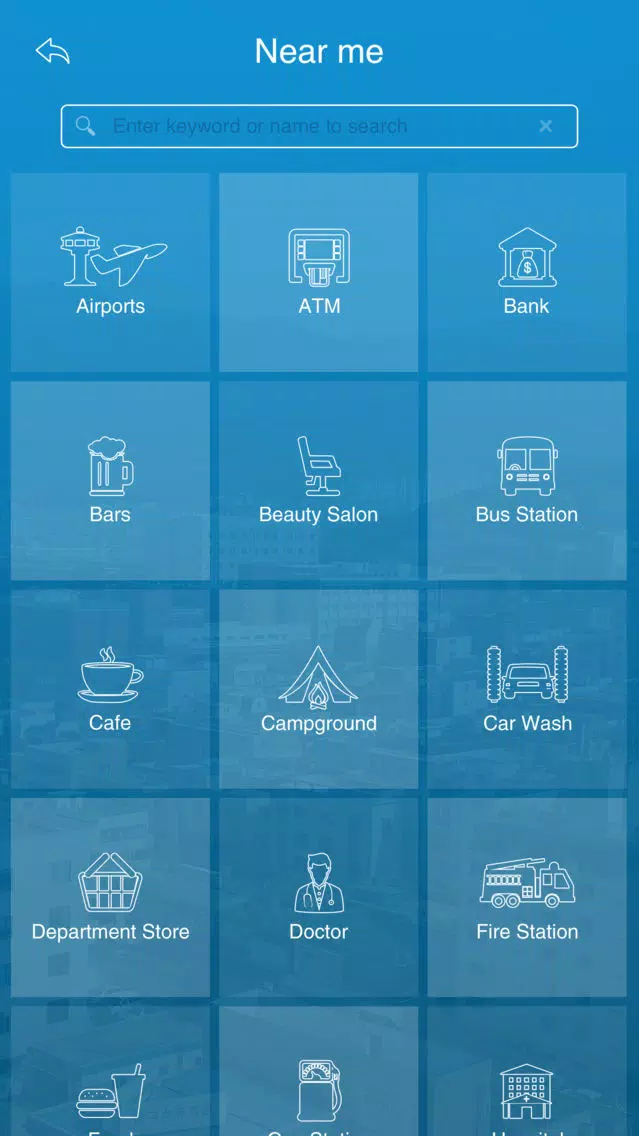Screen dimensions: 639x1136
Task: Open Campground listings
Action: click(319, 688)
